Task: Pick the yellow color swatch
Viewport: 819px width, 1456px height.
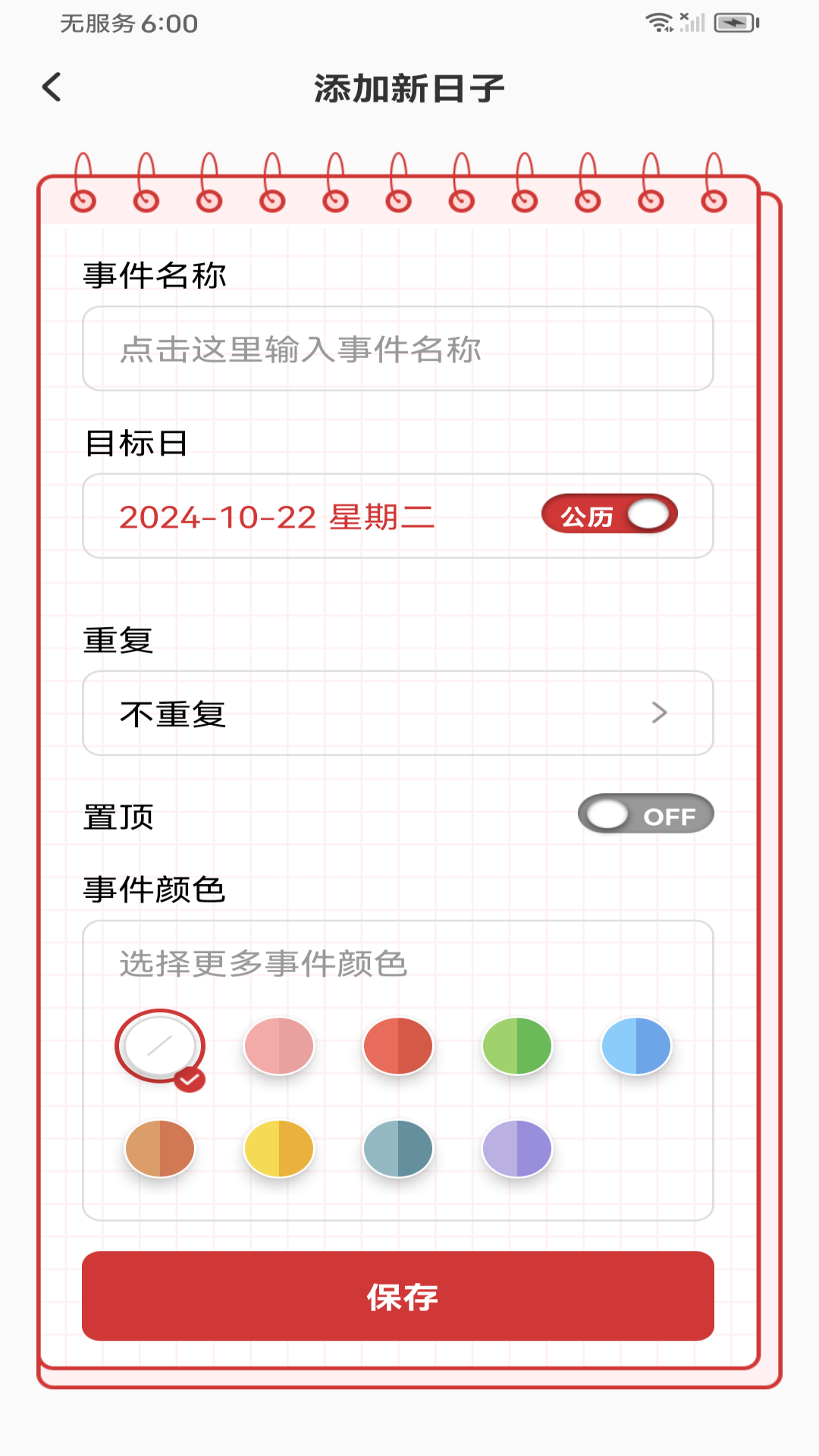Action: click(x=279, y=1149)
